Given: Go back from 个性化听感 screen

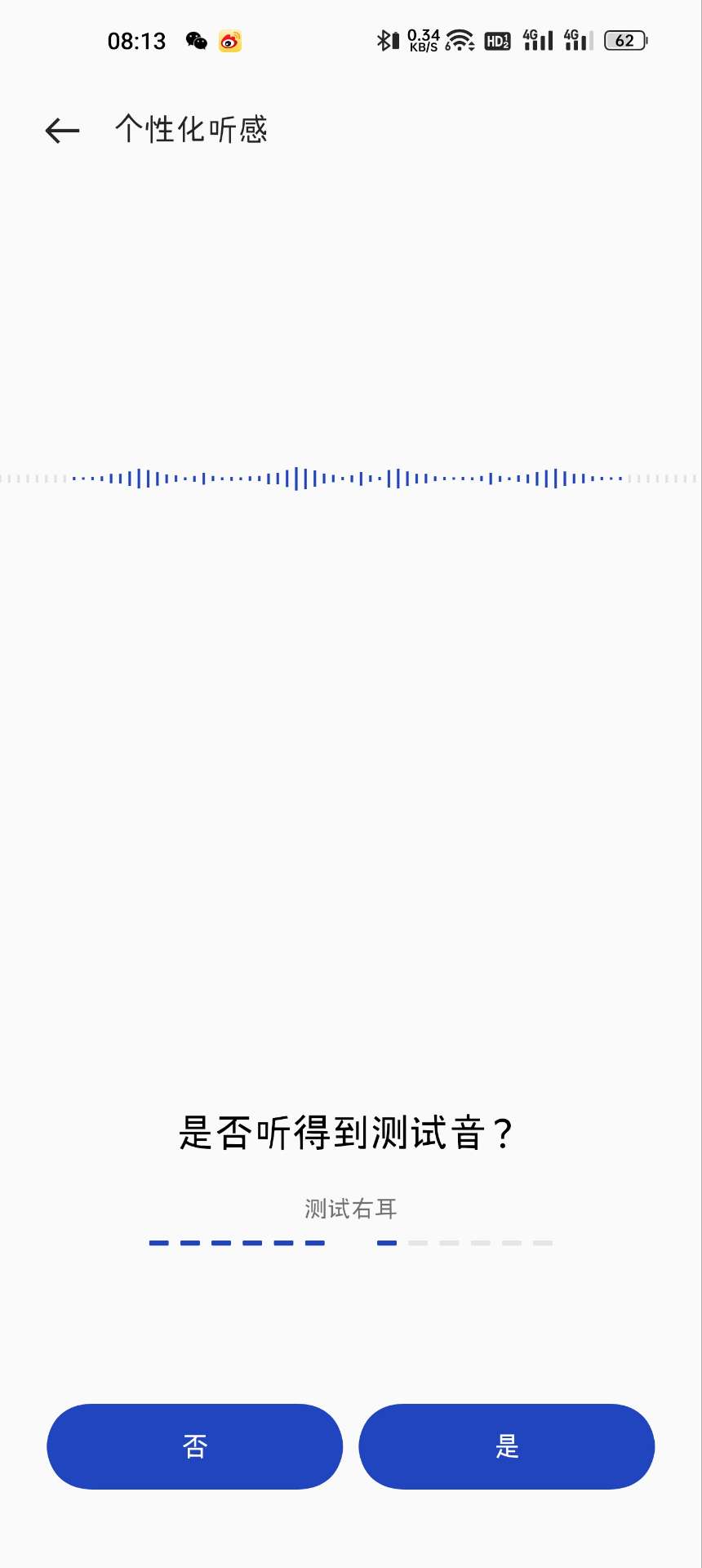Looking at the screenshot, I should tap(62, 131).
